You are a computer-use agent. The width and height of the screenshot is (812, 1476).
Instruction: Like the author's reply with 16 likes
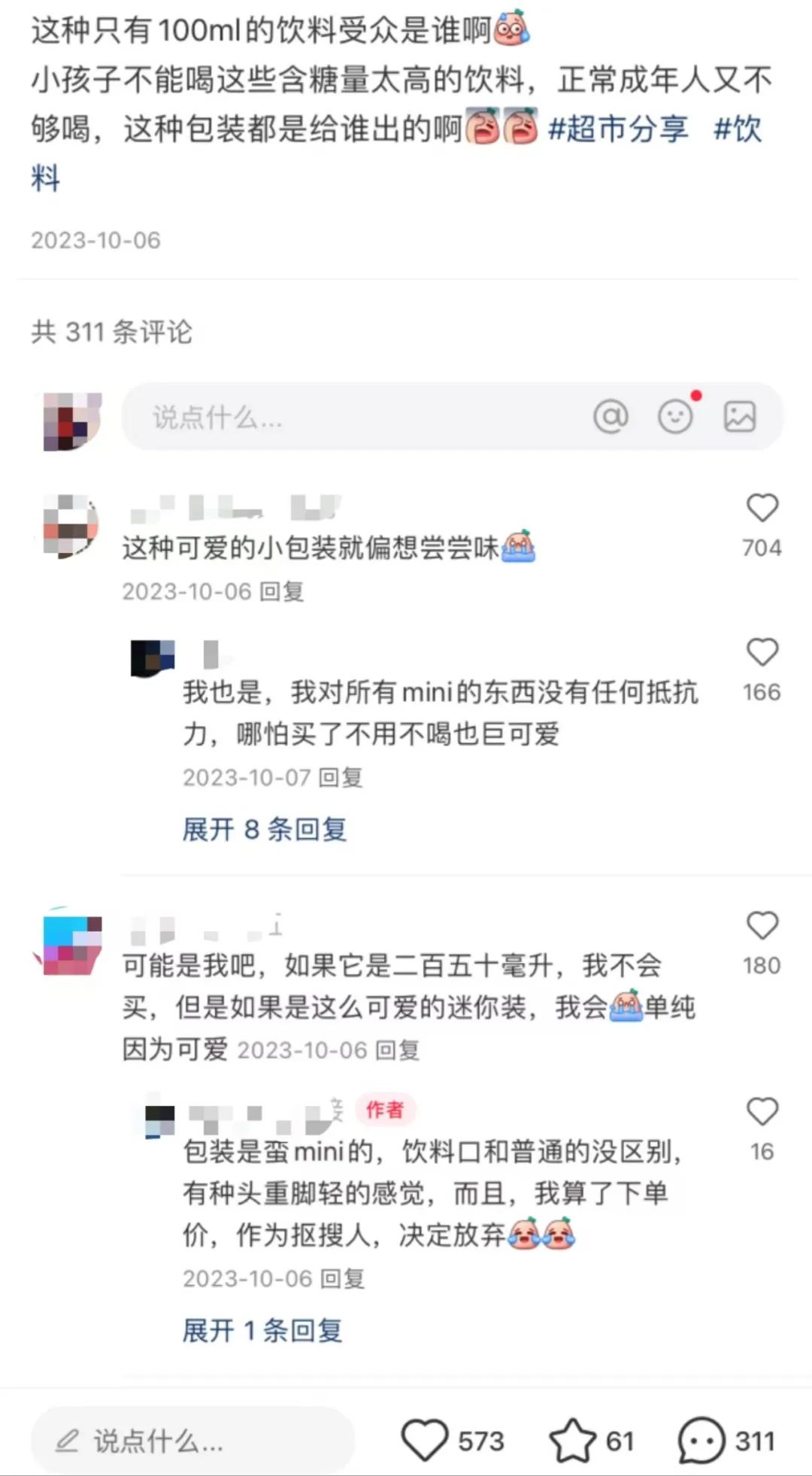point(762,1111)
